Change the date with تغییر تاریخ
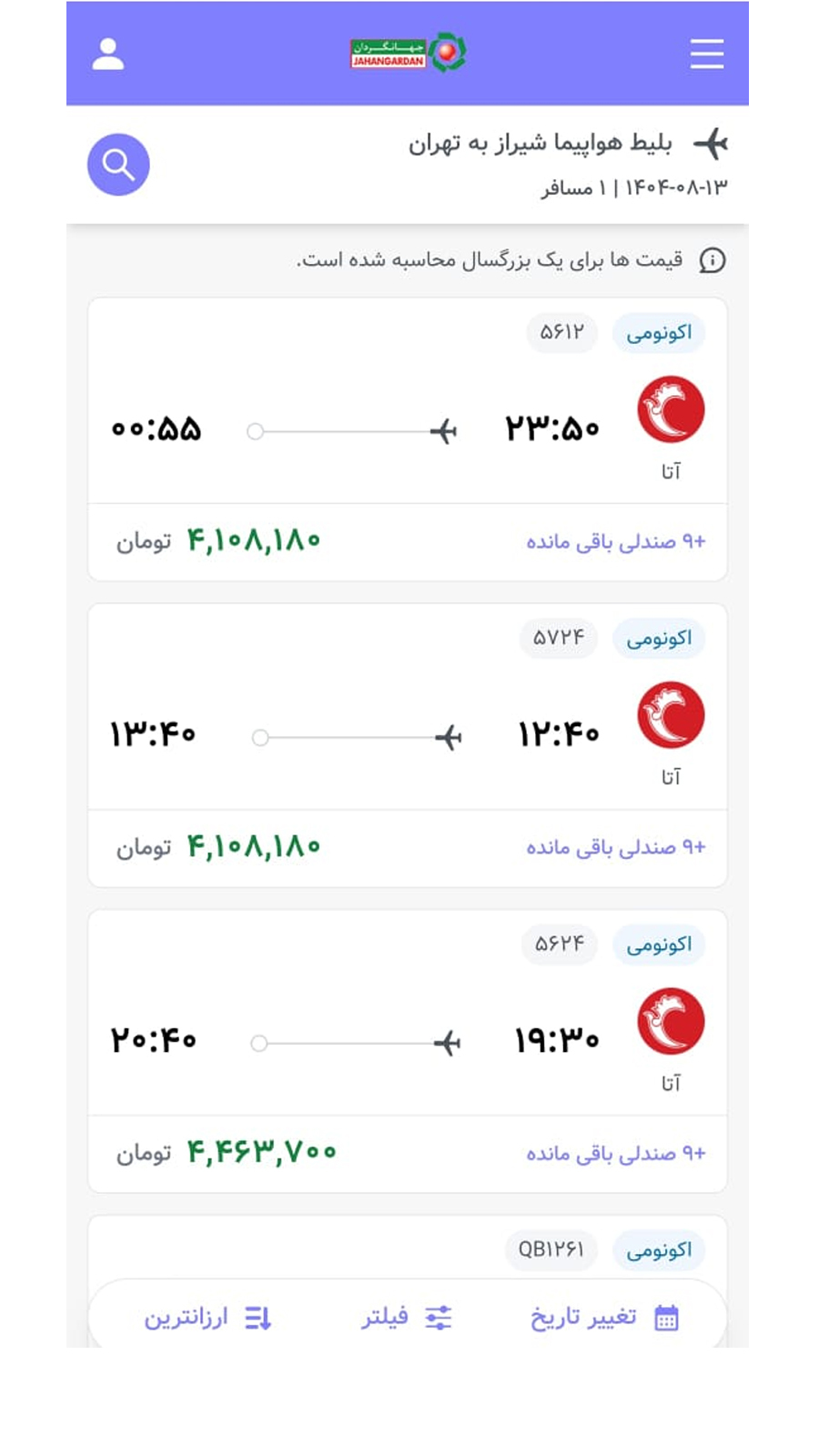This screenshot has height=1456, width=819. click(x=604, y=1318)
